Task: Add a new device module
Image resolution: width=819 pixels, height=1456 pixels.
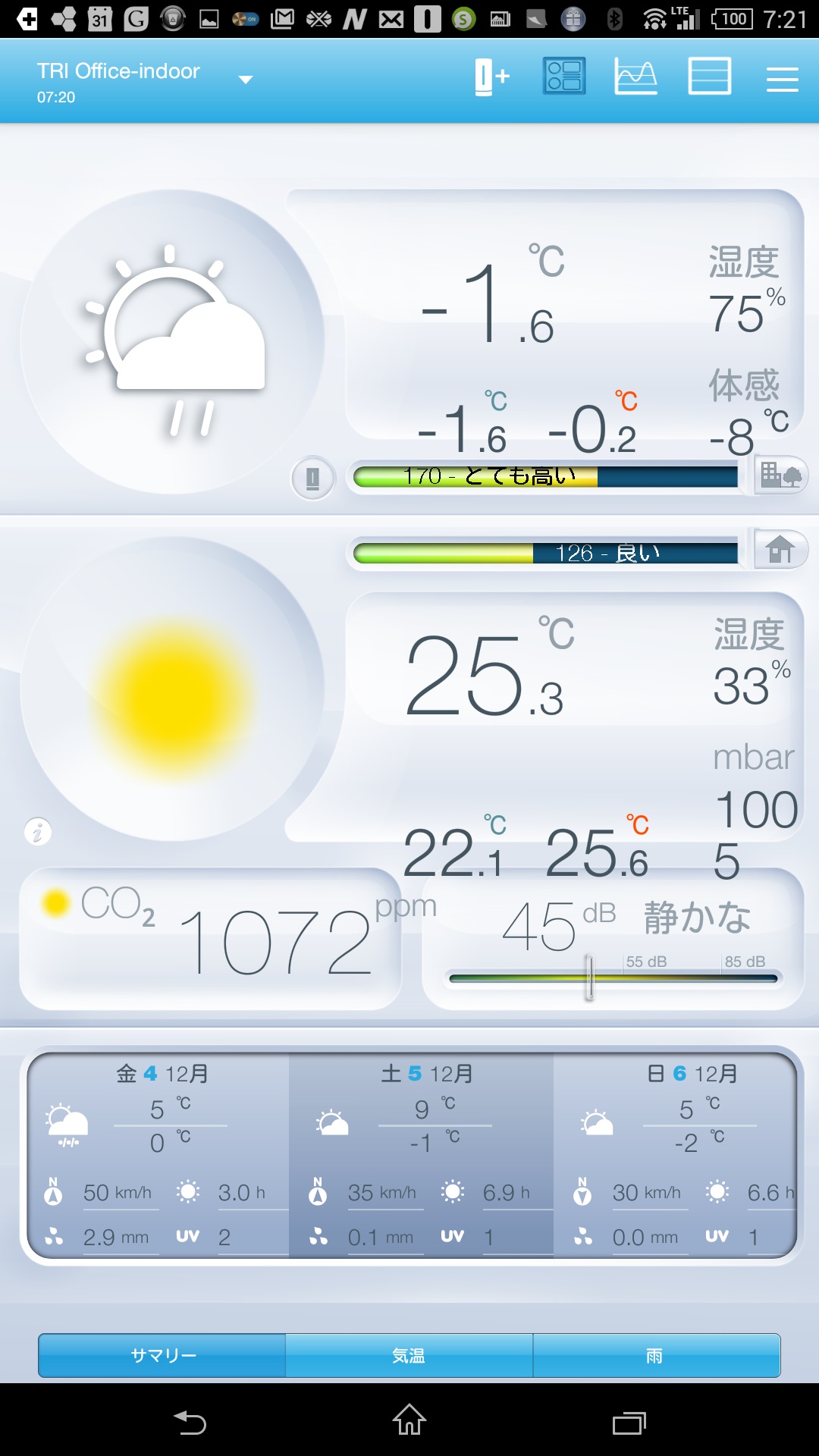Action: [491, 77]
